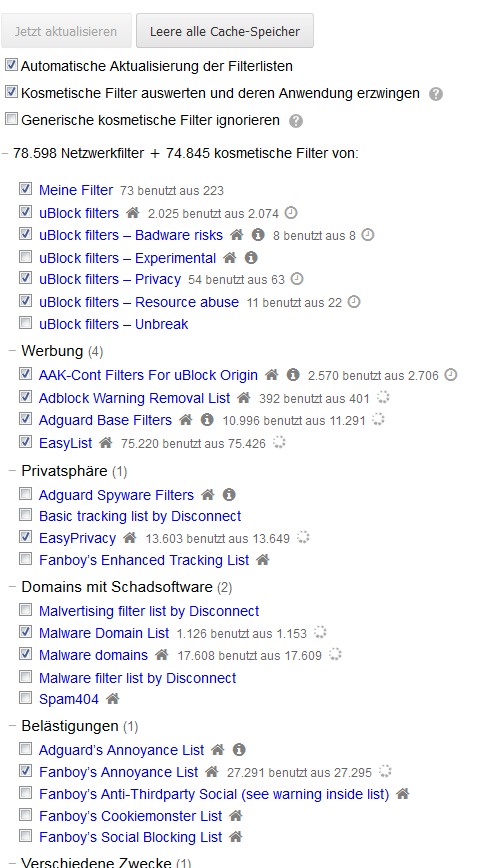Disable the EasyPrivacy list checkbox
This screenshot has width=486, height=868.
pos(25,536)
